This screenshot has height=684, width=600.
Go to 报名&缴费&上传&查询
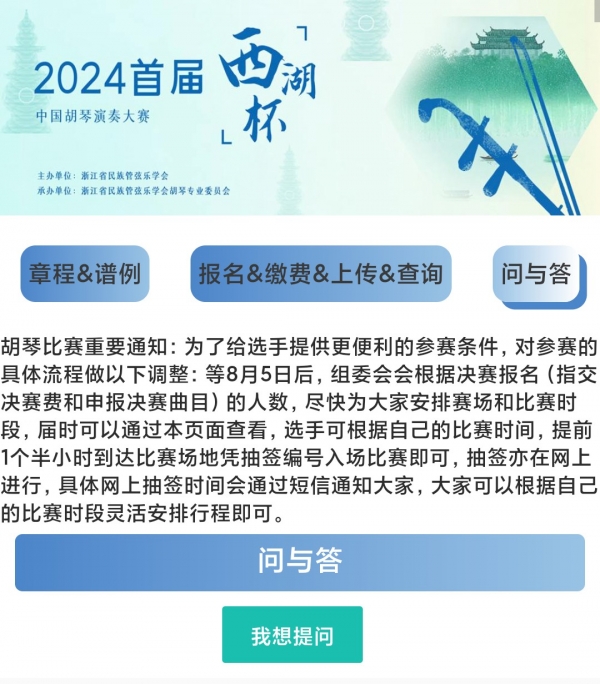320,273
